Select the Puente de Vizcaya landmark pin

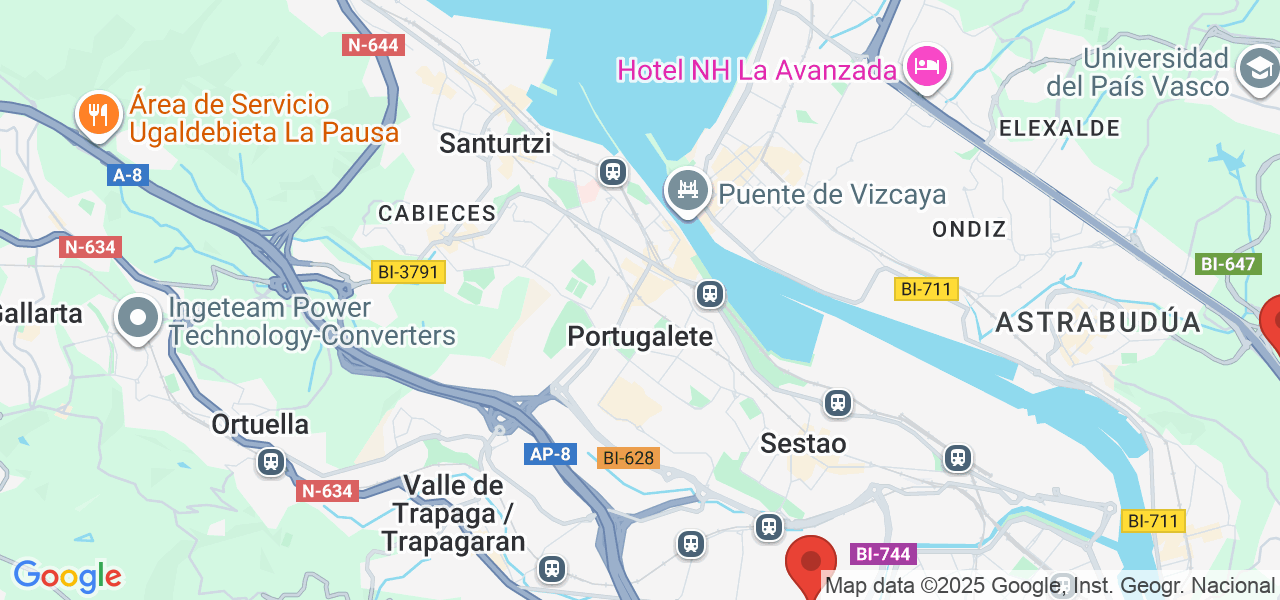coord(688,190)
